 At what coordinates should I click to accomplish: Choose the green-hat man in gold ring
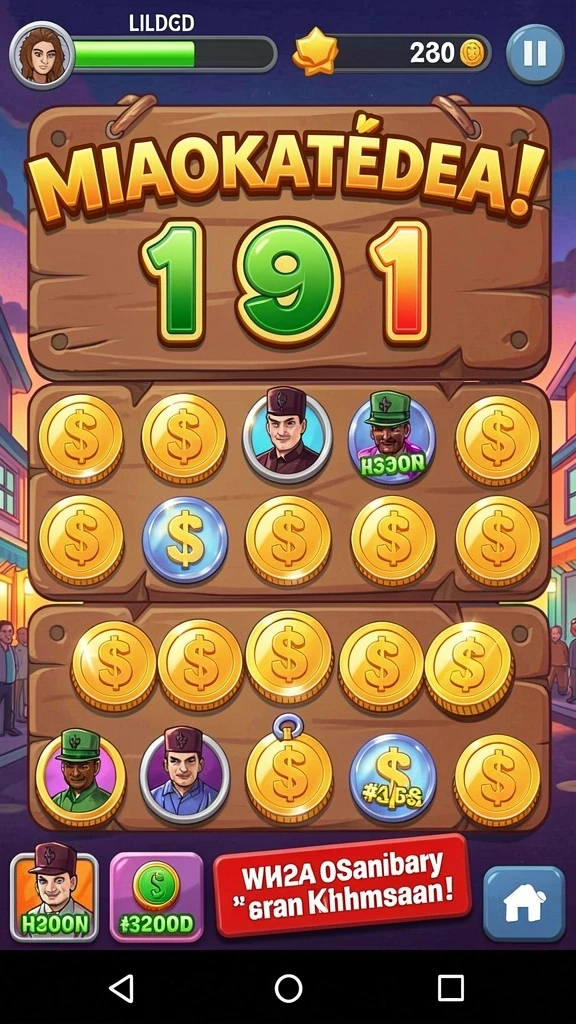(80, 776)
